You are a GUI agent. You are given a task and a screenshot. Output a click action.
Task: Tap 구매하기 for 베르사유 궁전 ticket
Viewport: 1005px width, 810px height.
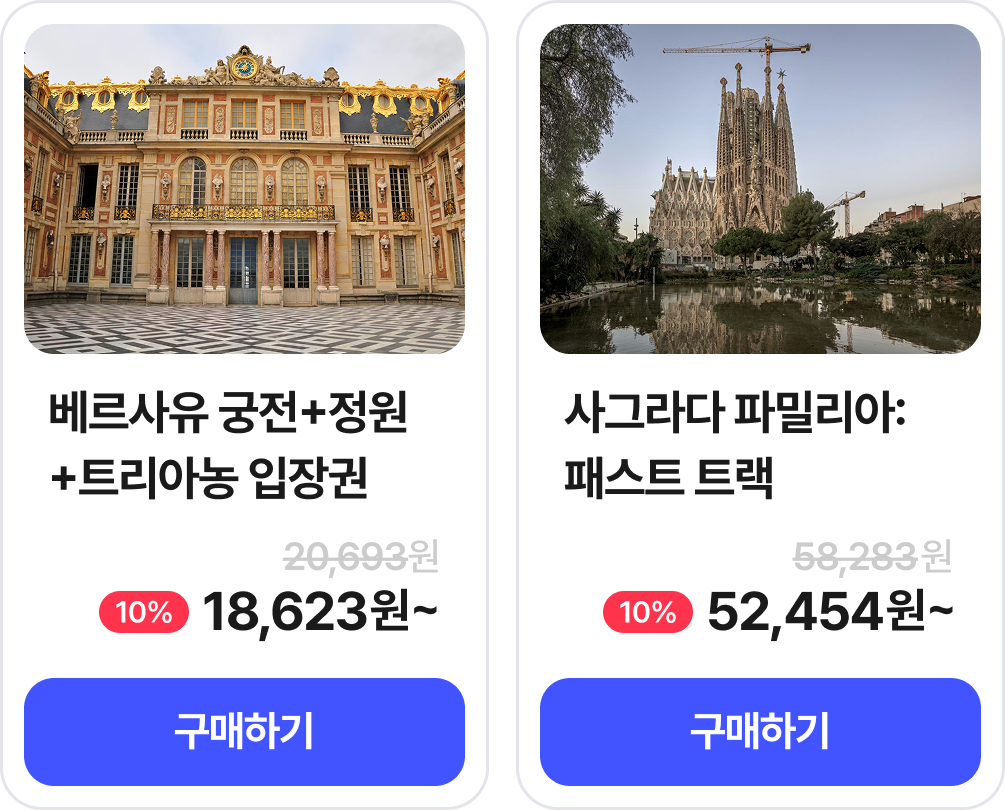tap(244, 731)
